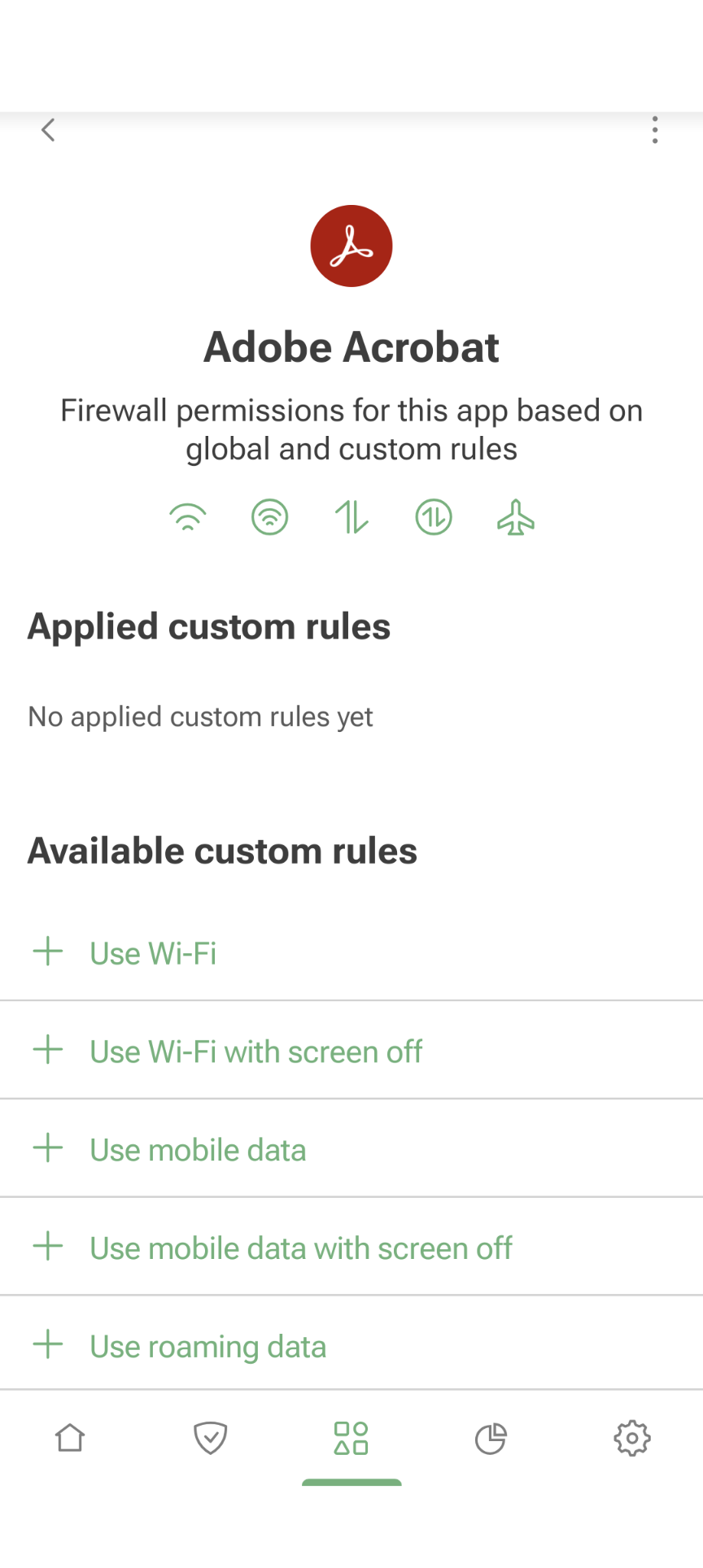Open the Home tab in bottom navigation
The height and width of the screenshot is (1568, 703).
[x=70, y=1440]
